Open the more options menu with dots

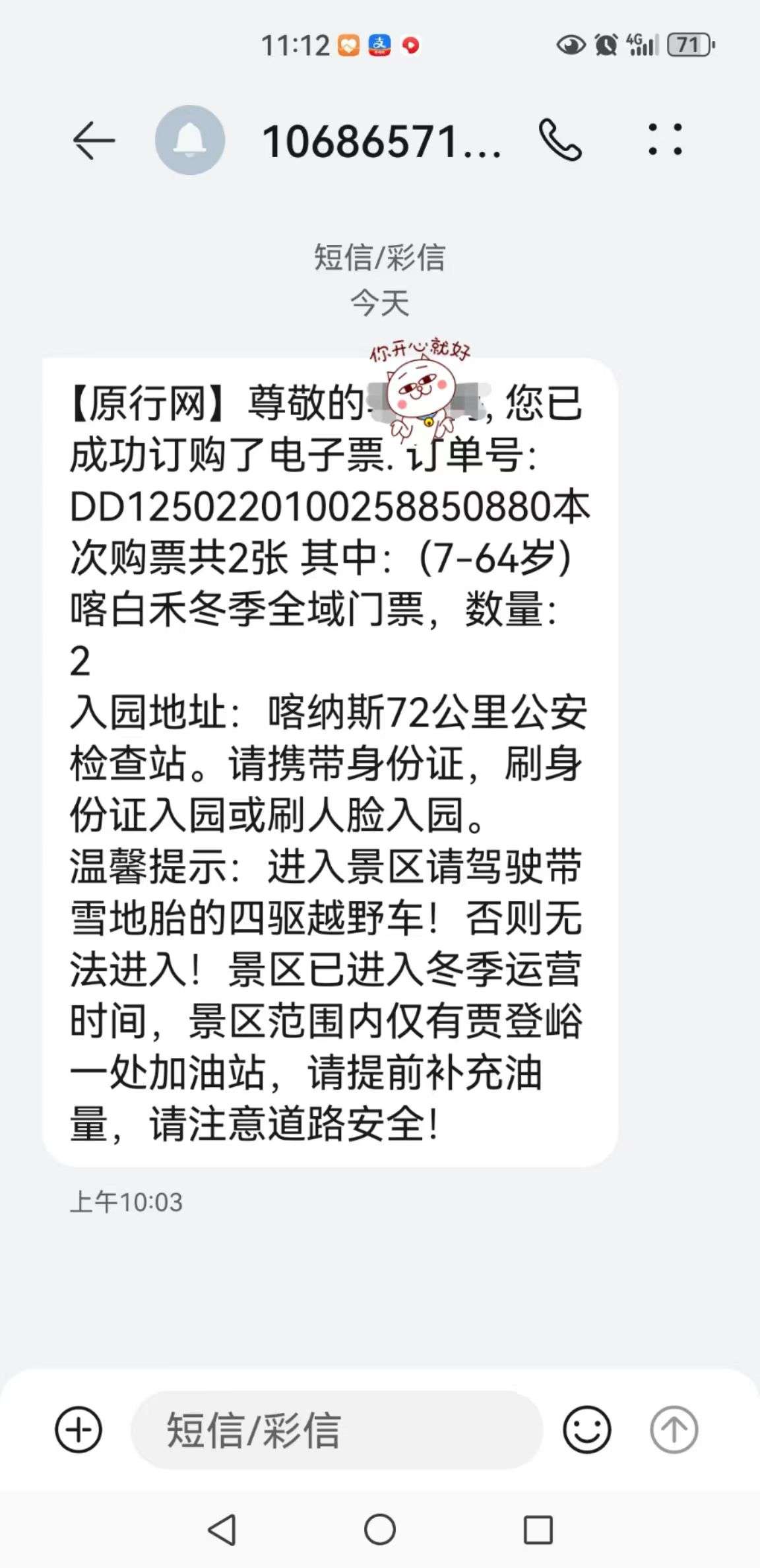pos(664,141)
